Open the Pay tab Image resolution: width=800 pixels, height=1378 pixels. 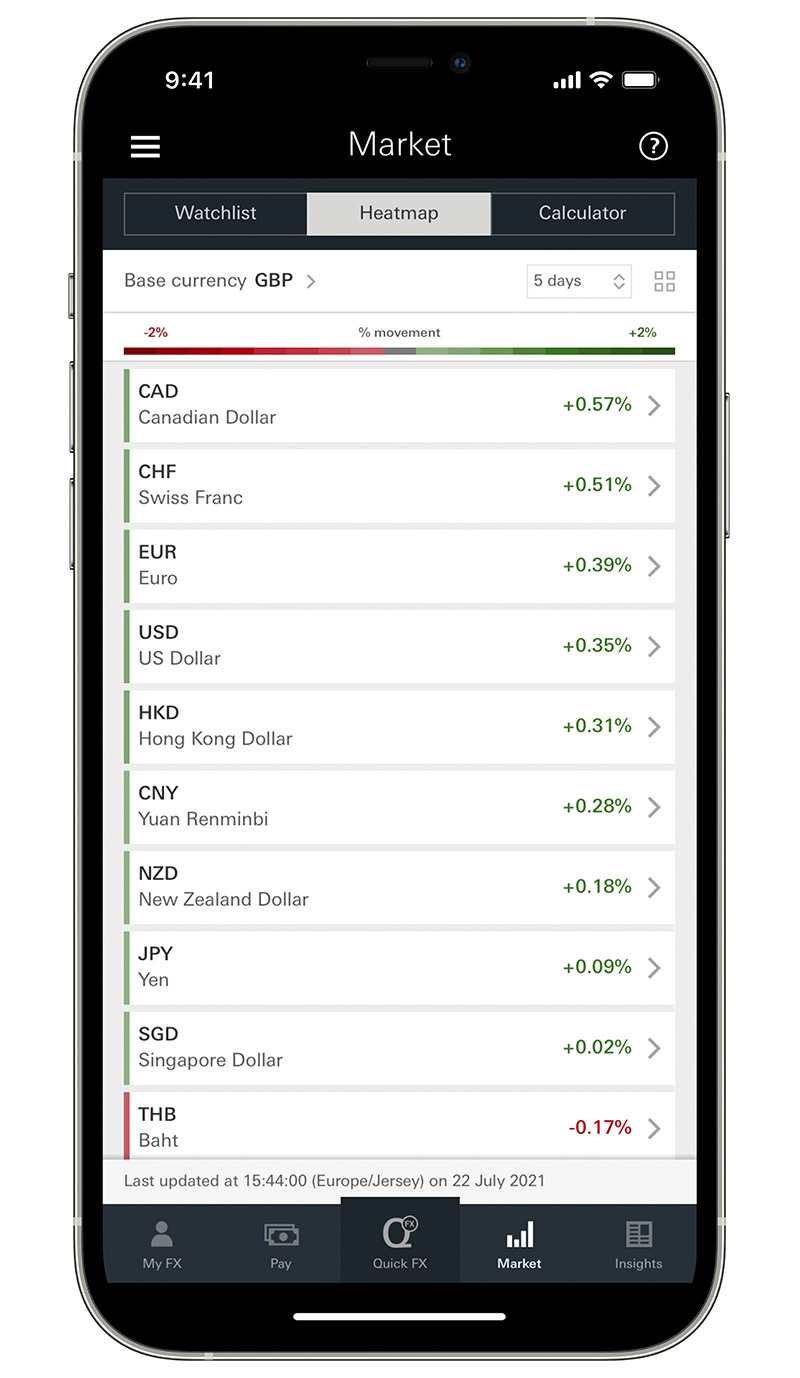pyautogui.click(x=281, y=1244)
